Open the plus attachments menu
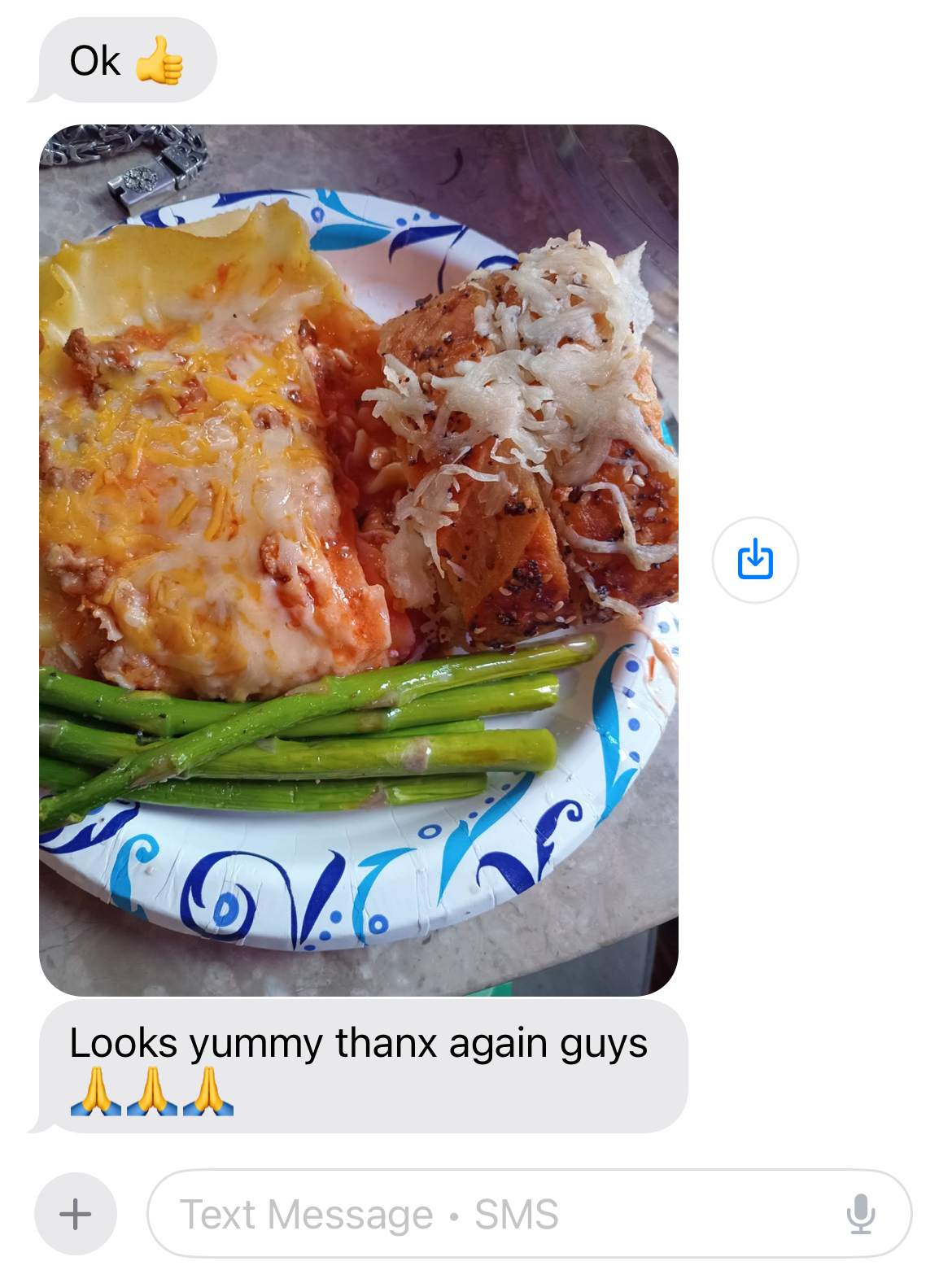The width and height of the screenshot is (952, 1270). coord(75,1214)
